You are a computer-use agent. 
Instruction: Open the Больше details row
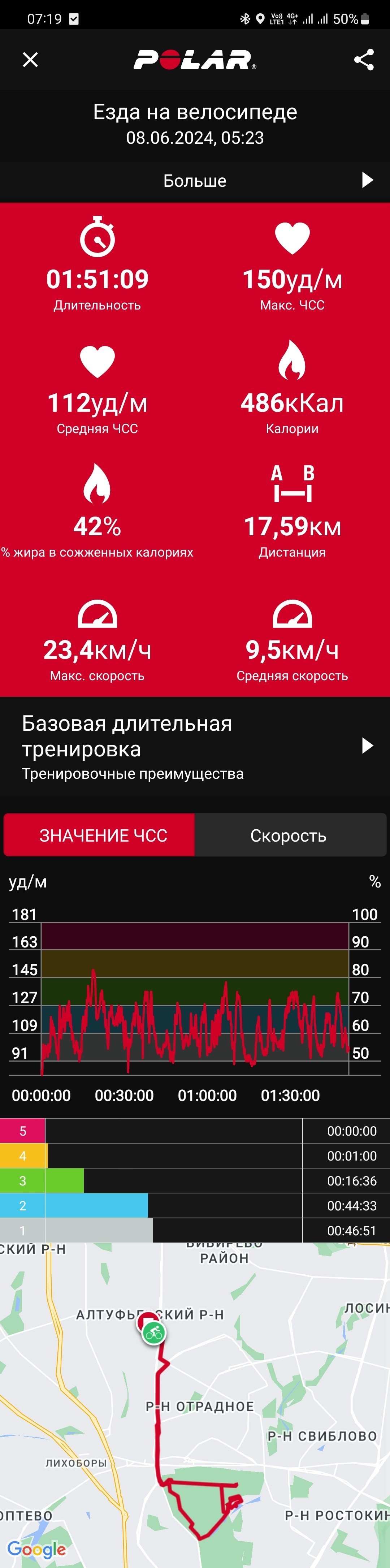click(195, 181)
